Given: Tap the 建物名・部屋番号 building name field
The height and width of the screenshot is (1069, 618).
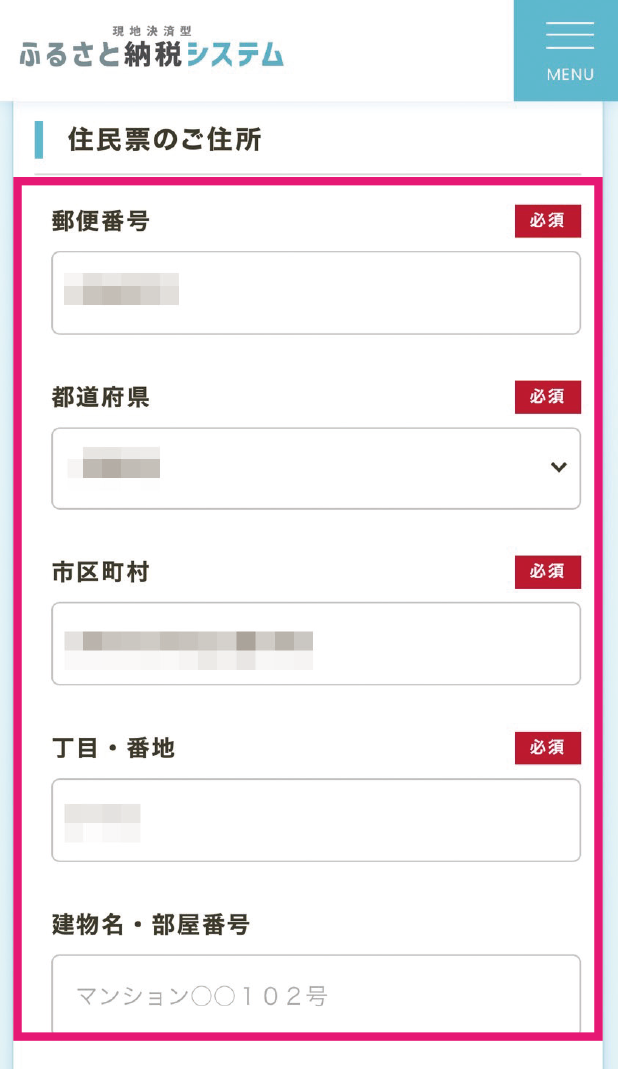Looking at the screenshot, I should tap(316, 993).
